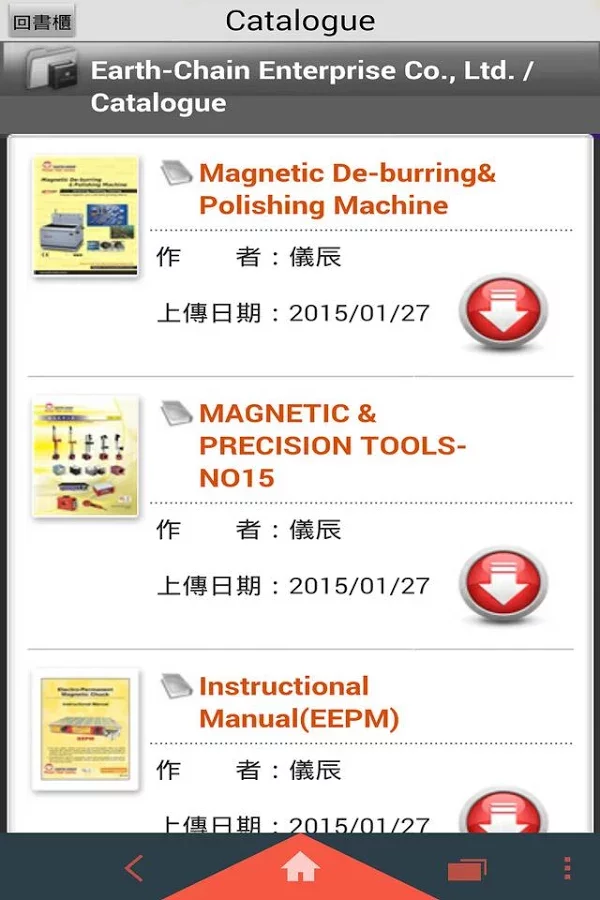Go to the home screen via home icon
Viewport: 600px width, 900px height.
tap(300, 868)
